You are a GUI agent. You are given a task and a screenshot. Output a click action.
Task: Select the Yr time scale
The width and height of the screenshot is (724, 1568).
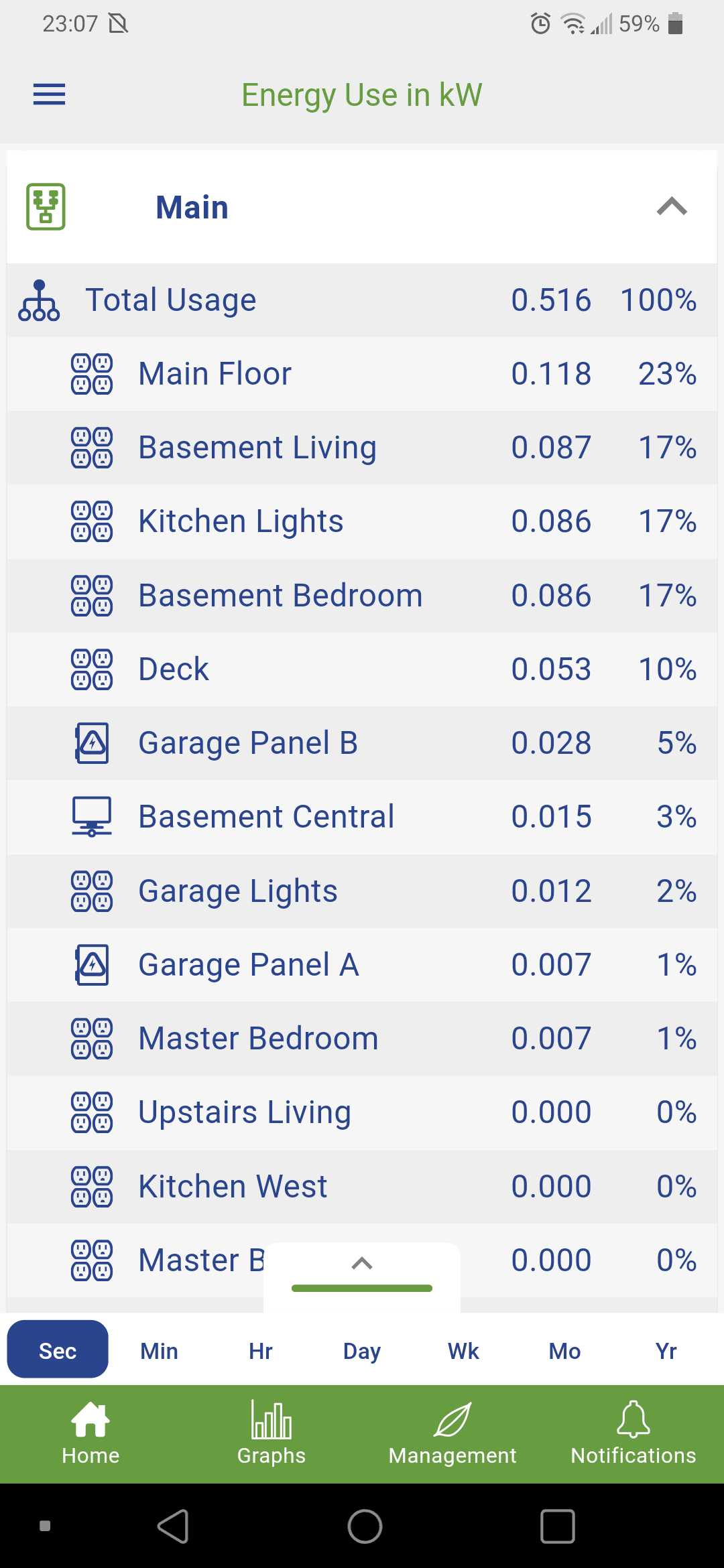(x=666, y=1351)
